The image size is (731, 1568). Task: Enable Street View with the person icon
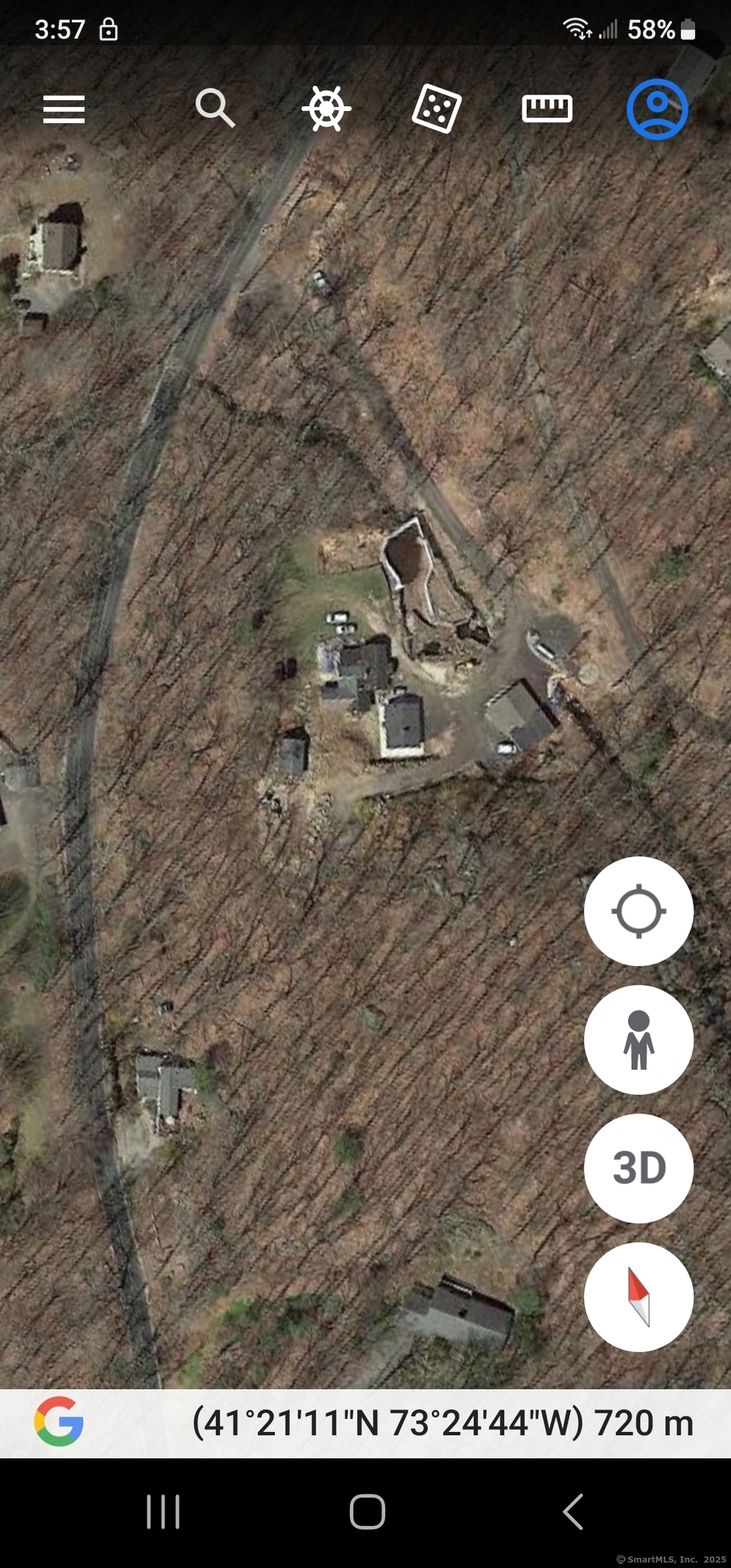[x=638, y=1040]
